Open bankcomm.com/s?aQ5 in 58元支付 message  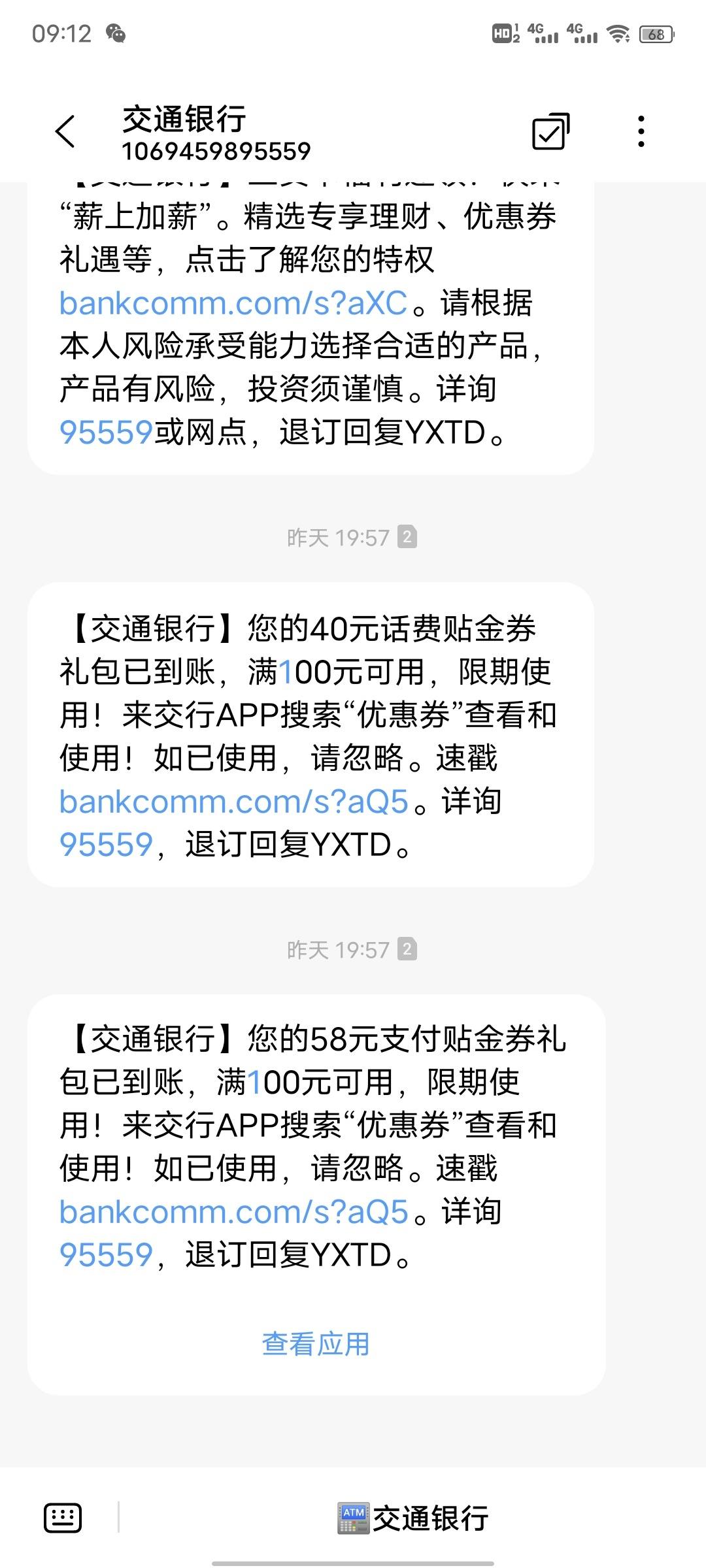pos(233,1212)
